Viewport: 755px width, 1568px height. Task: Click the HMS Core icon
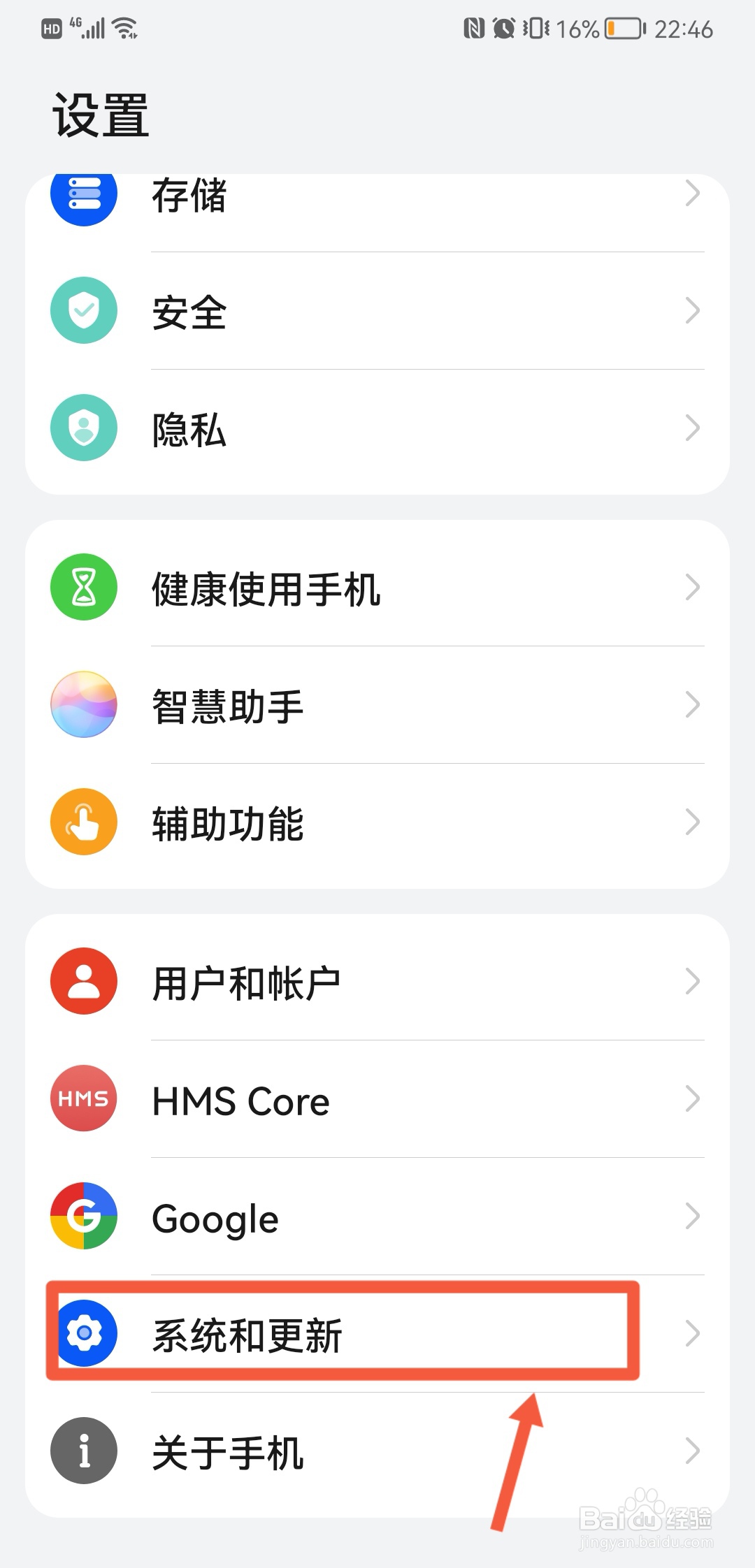83,1098
